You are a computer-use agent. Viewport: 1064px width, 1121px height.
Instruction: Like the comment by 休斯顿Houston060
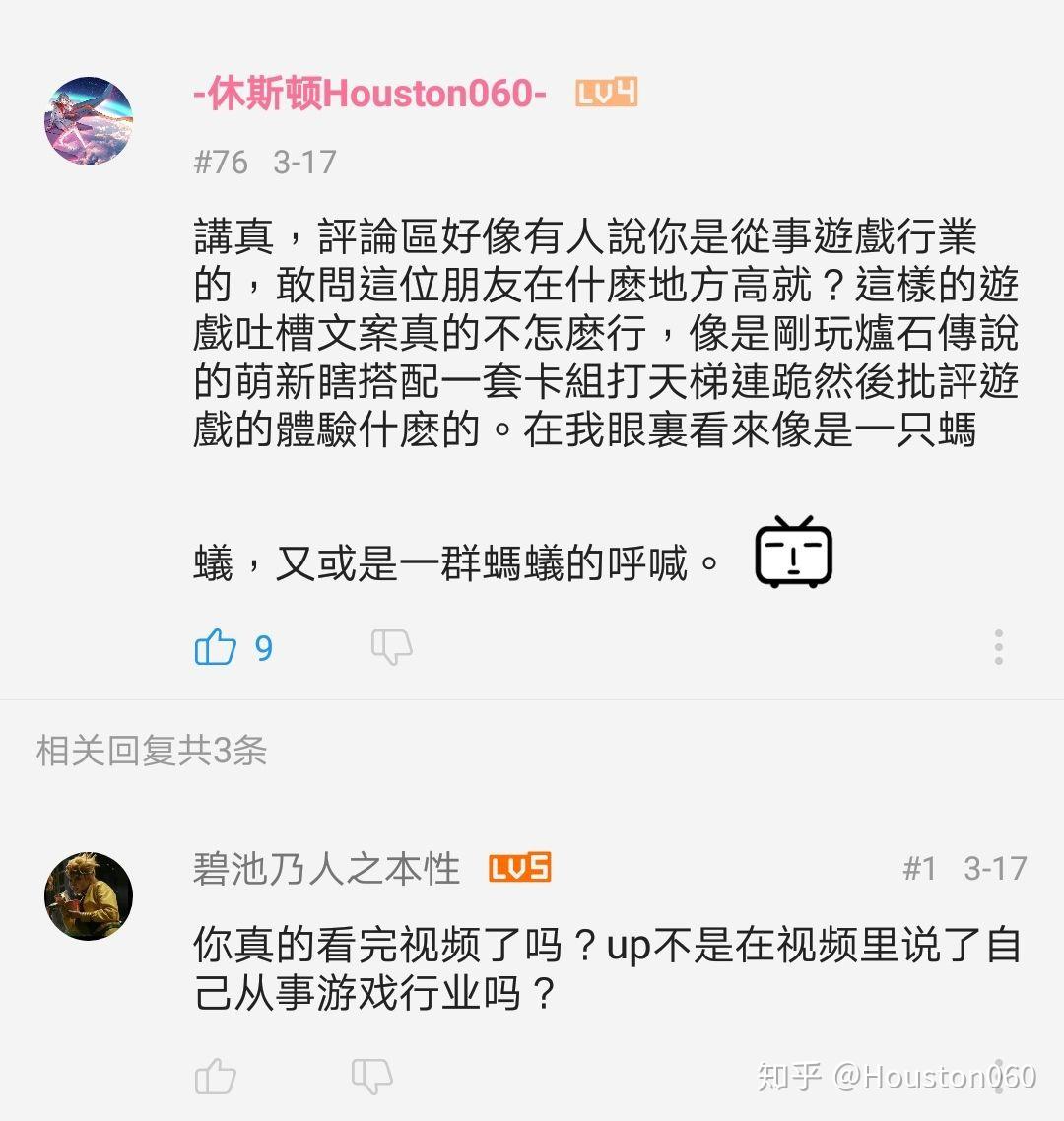(x=216, y=647)
